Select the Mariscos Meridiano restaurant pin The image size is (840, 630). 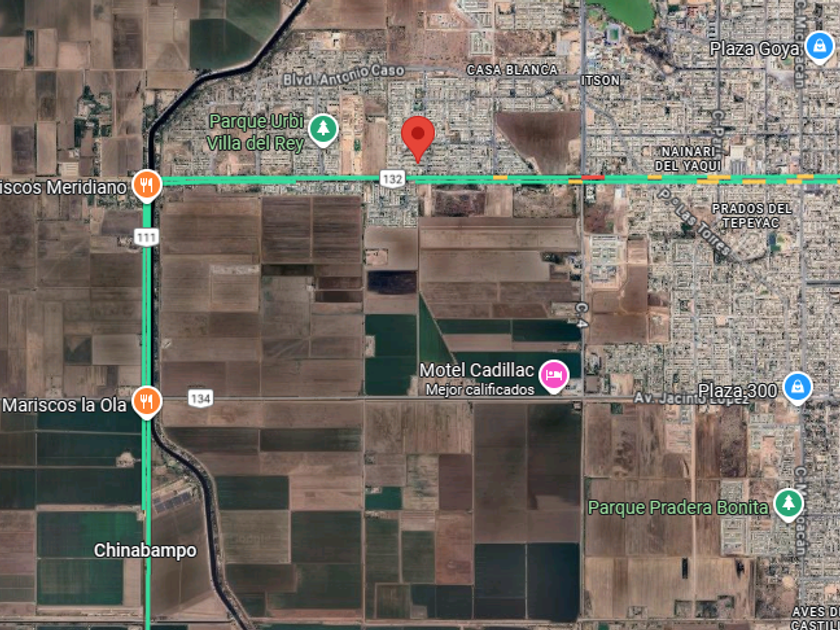[x=147, y=185]
